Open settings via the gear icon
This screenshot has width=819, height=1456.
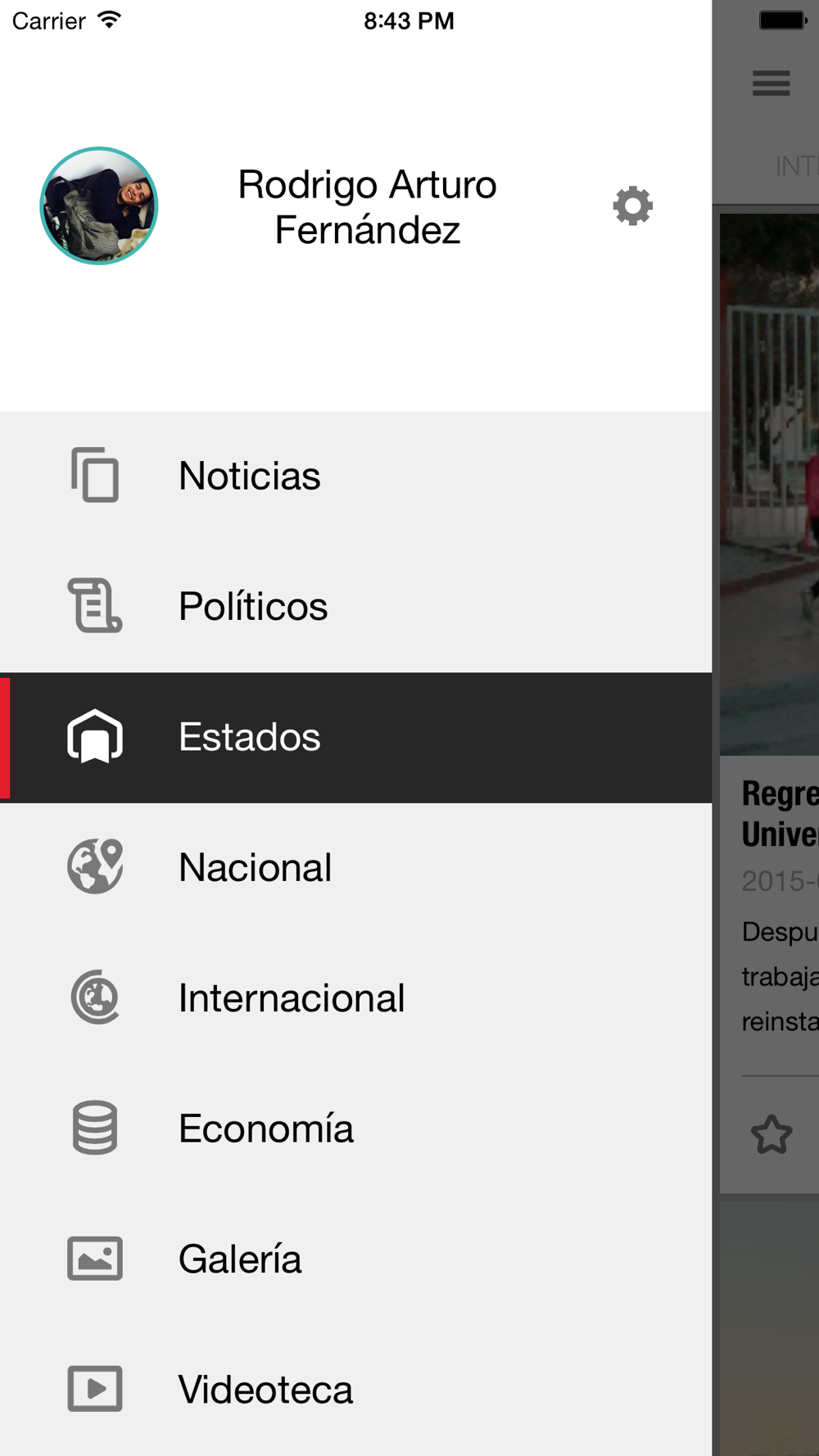click(632, 206)
